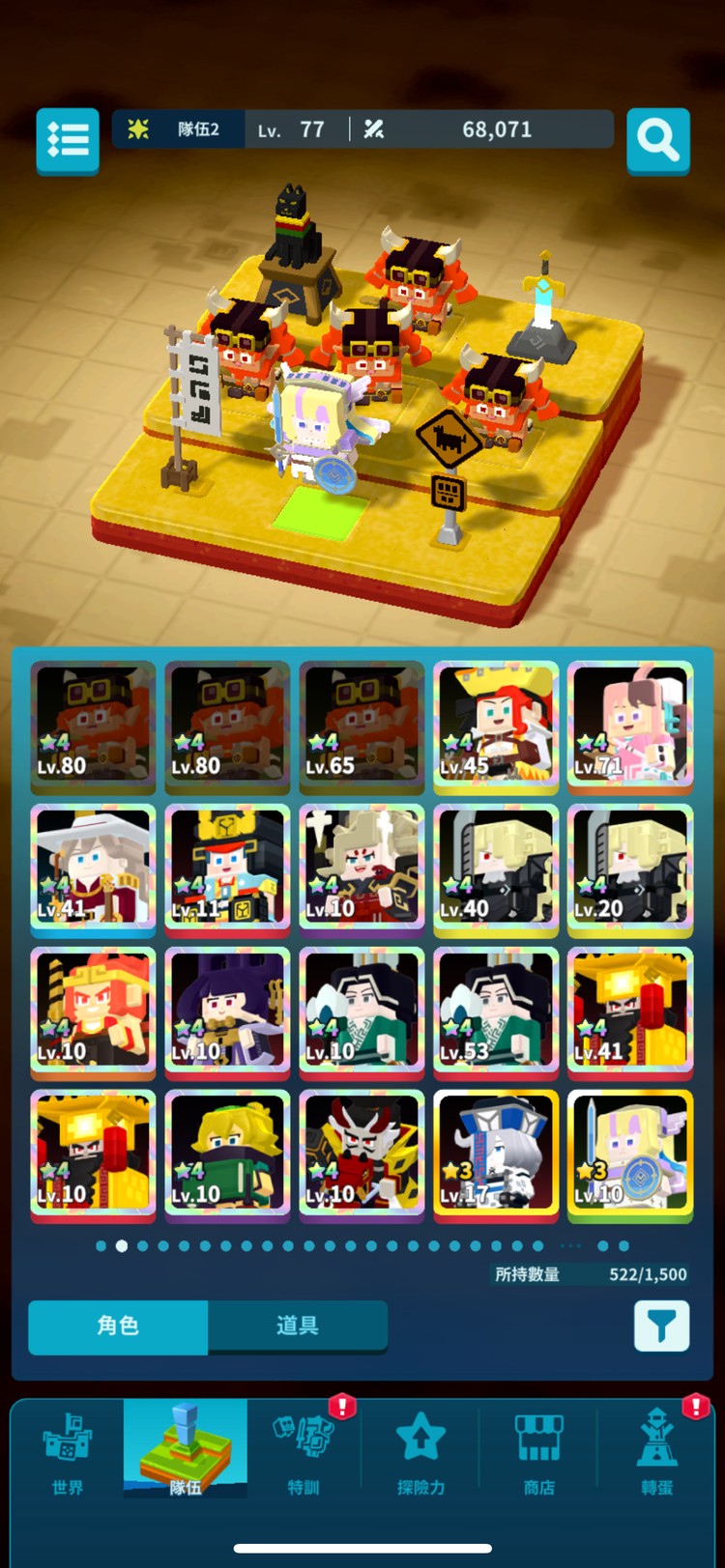Choose the Lv.53 green kimono character

pyautogui.click(x=496, y=1010)
